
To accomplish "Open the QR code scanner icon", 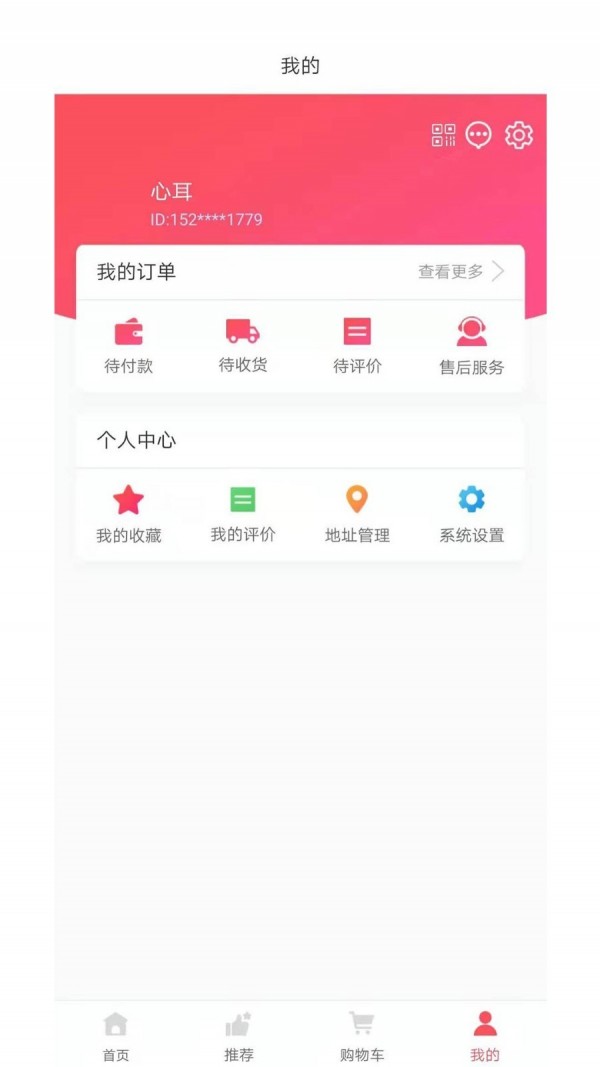I will [443, 136].
